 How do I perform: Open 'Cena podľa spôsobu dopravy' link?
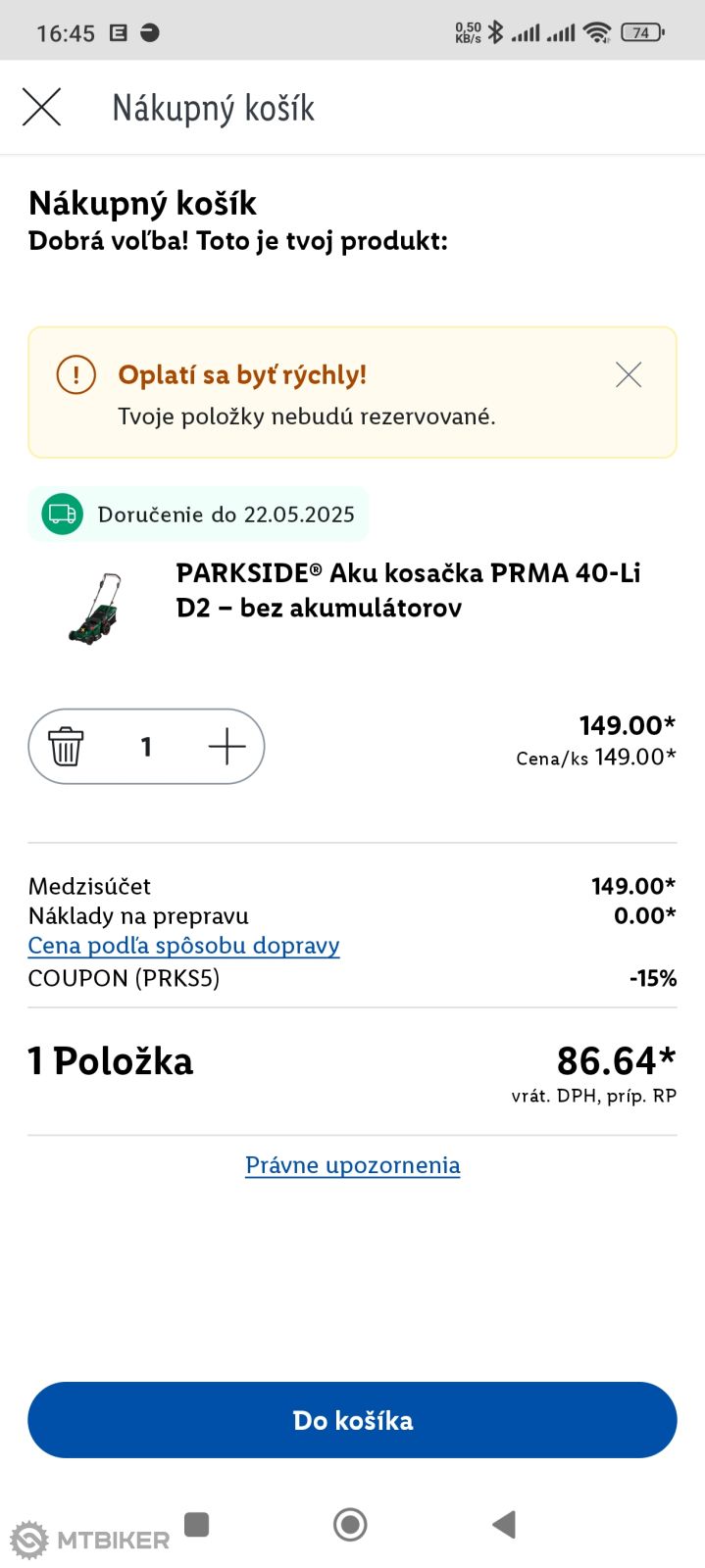(183, 946)
